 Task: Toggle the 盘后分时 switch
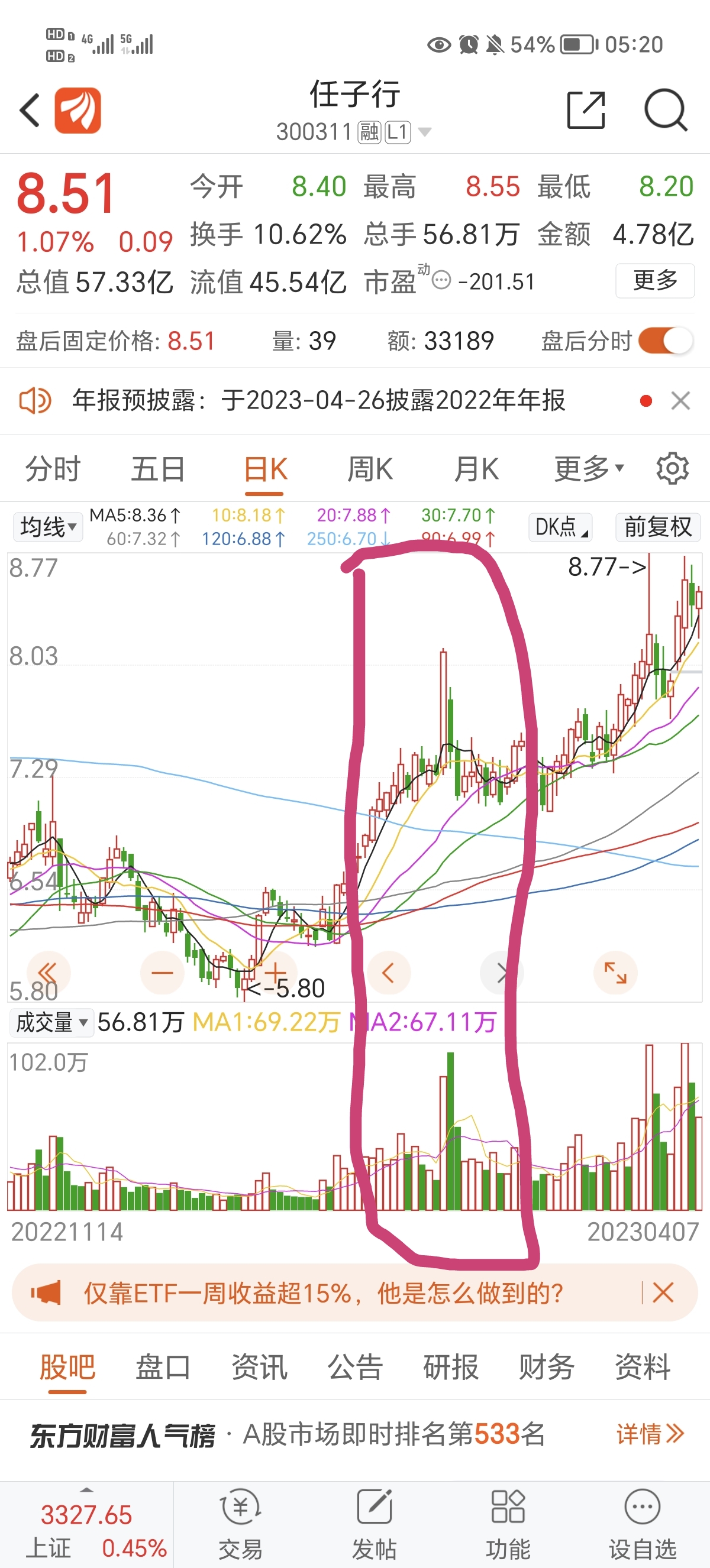point(666,341)
